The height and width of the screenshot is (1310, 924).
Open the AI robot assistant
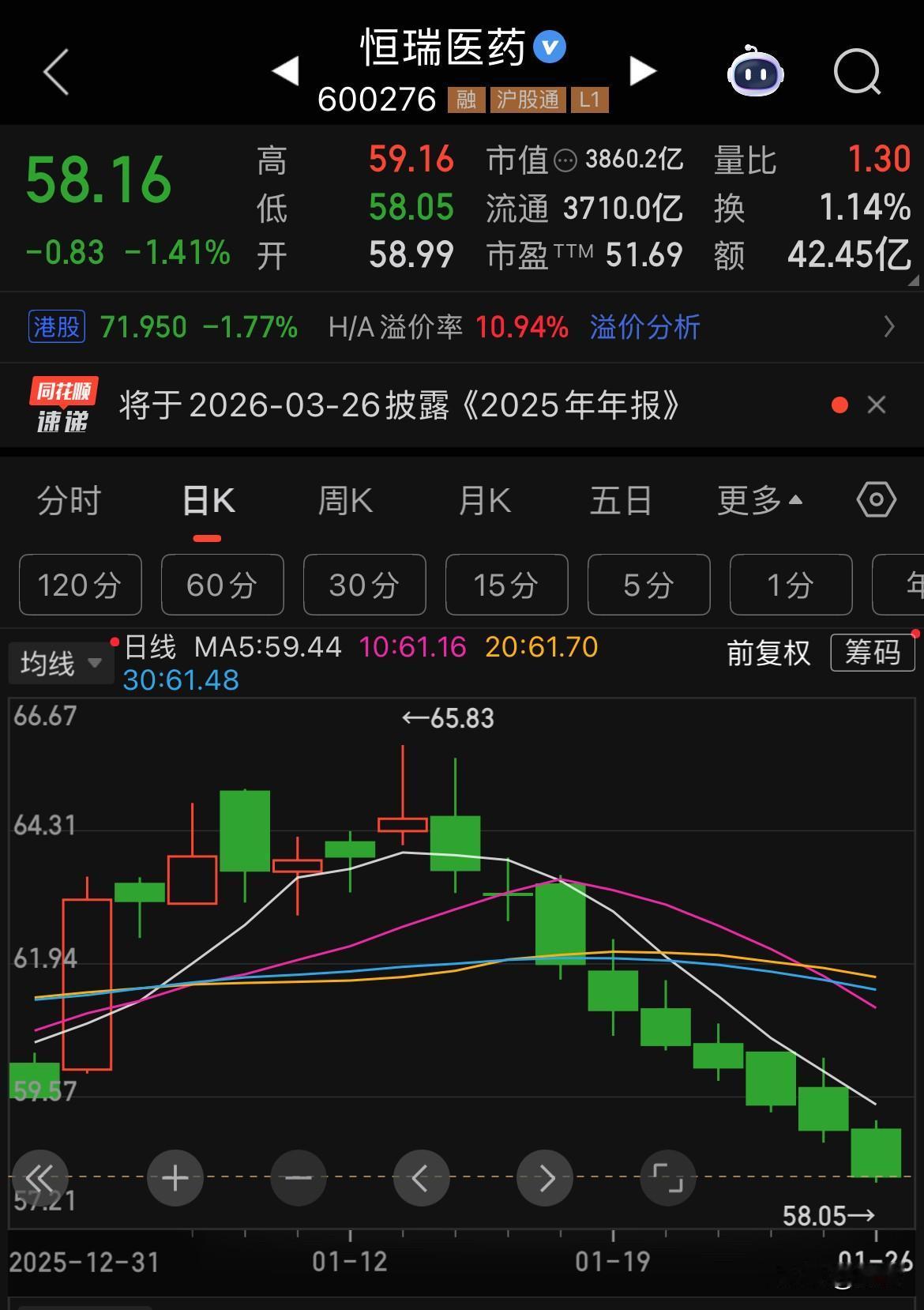pyautogui.click(x=755, y=73)
